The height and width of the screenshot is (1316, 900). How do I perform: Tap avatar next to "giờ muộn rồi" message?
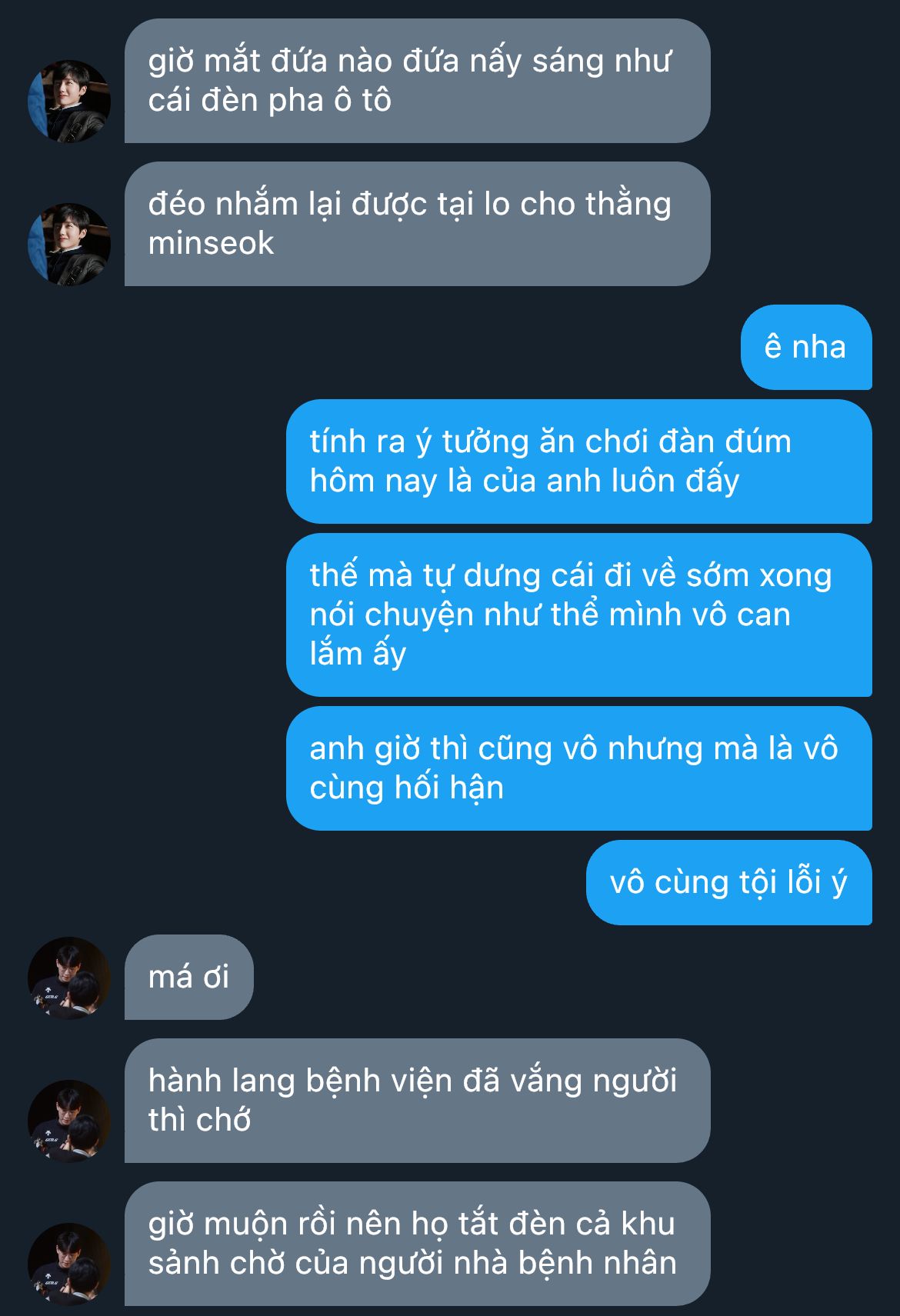pos(69,1264)
